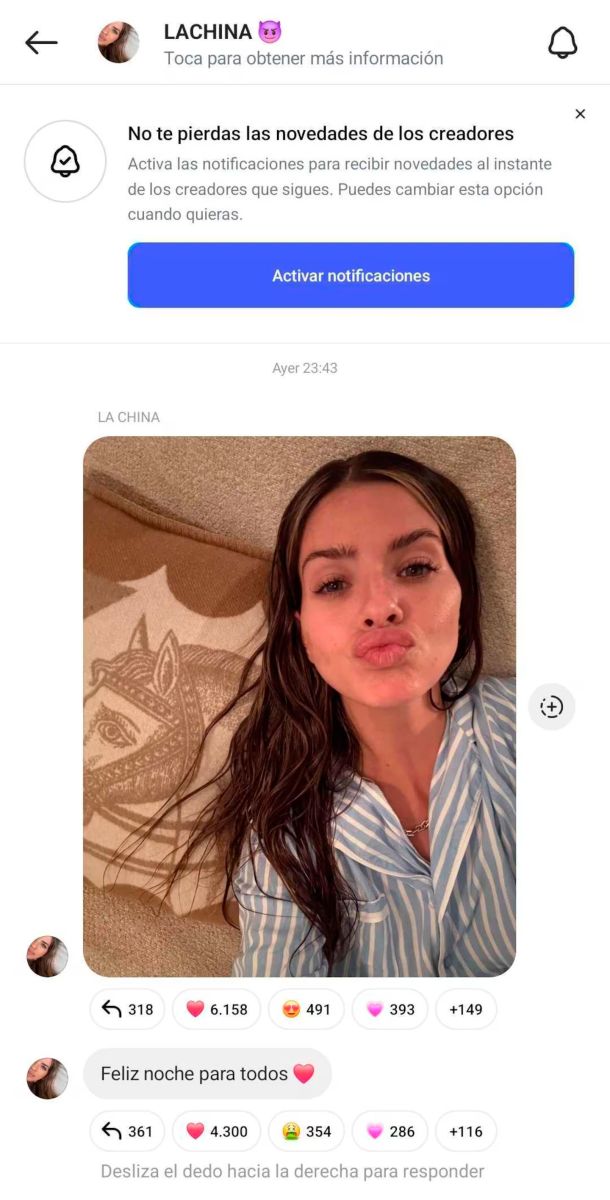The width and height of the screenshot is (610, 1200).
Task: Choose the sick-face reaction with 354
Action: coord(306,1131)
